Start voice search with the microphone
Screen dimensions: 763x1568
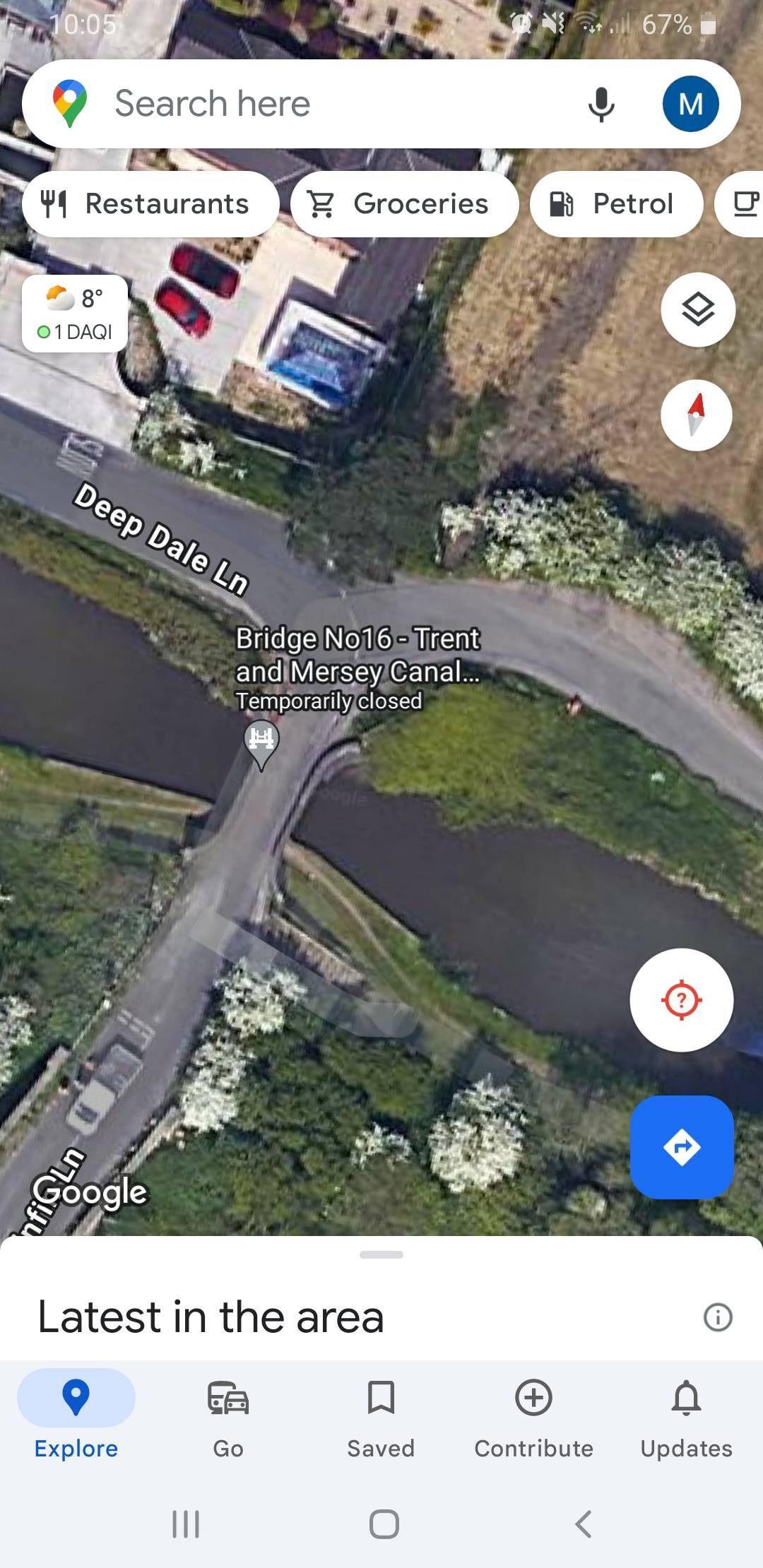tap(601, 105)
